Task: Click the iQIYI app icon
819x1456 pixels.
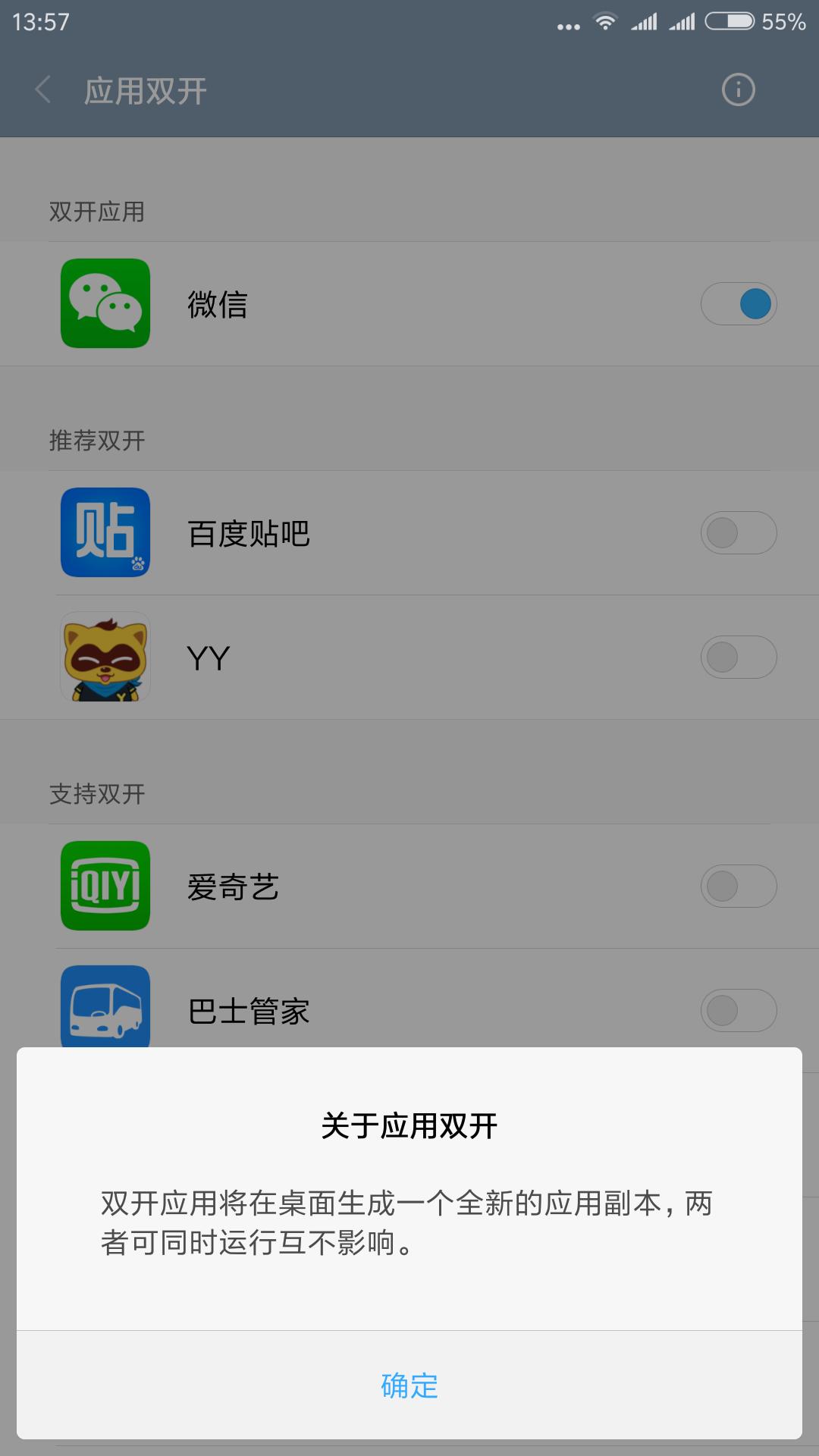Action: point(105,886)
